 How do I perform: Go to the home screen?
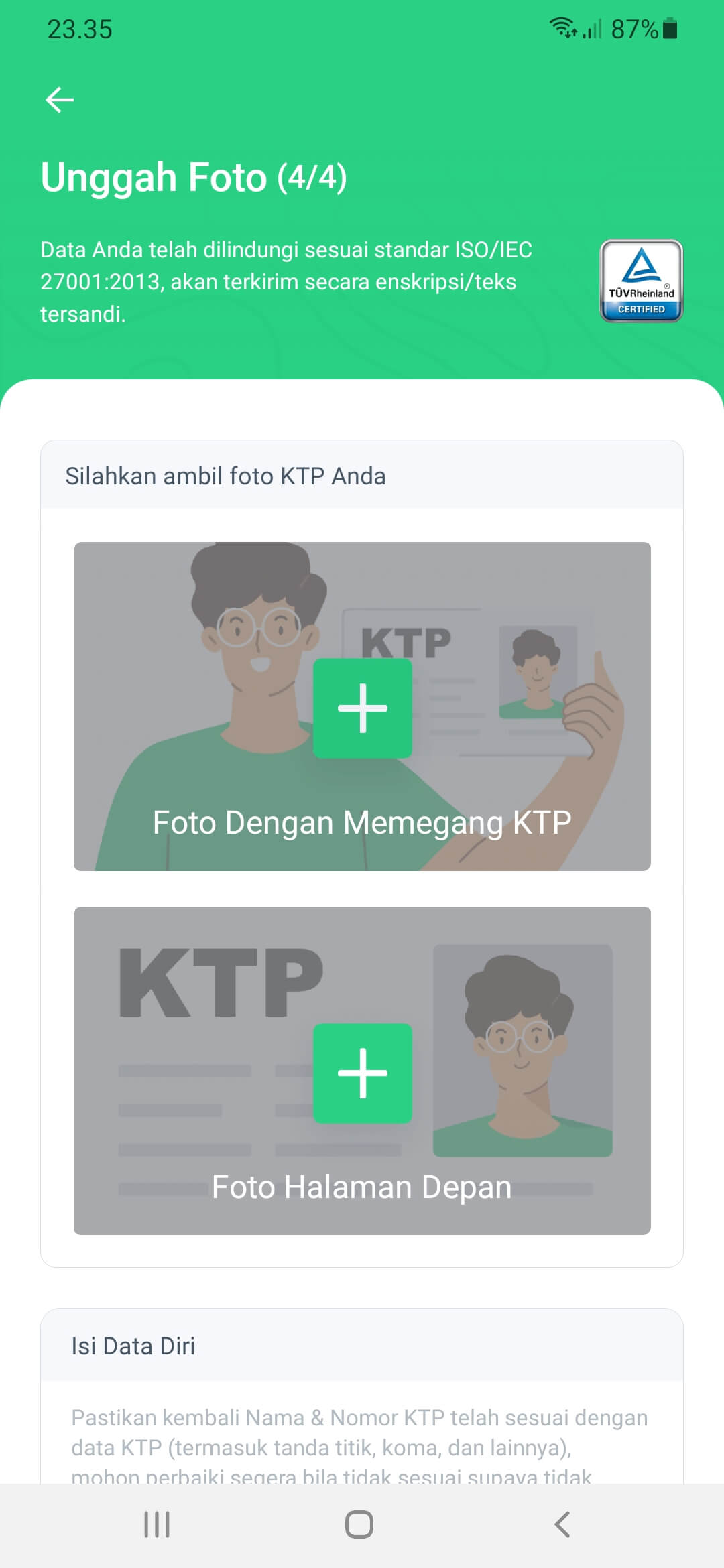click(359, 1524)
